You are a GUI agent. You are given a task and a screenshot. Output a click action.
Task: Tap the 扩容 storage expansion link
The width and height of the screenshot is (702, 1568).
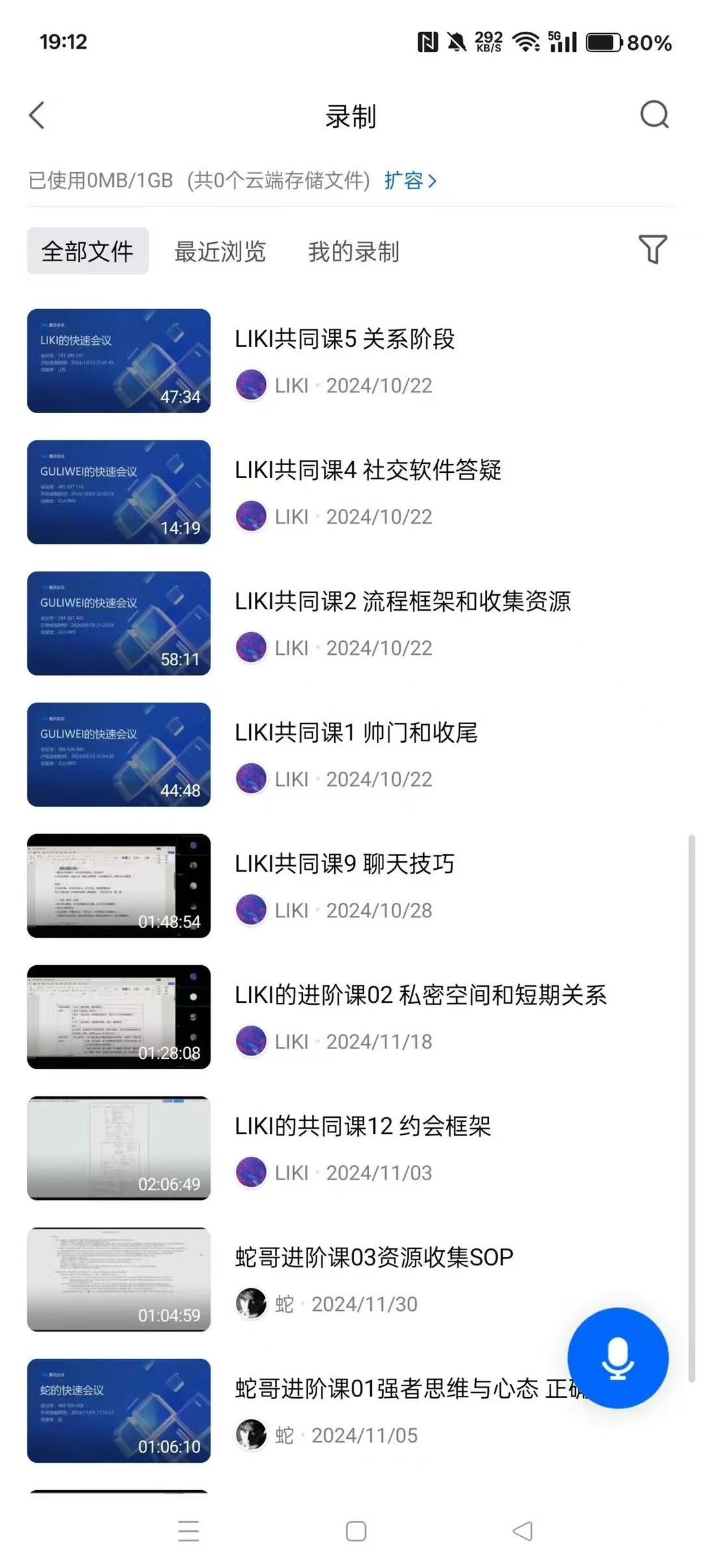coord(409,181)
